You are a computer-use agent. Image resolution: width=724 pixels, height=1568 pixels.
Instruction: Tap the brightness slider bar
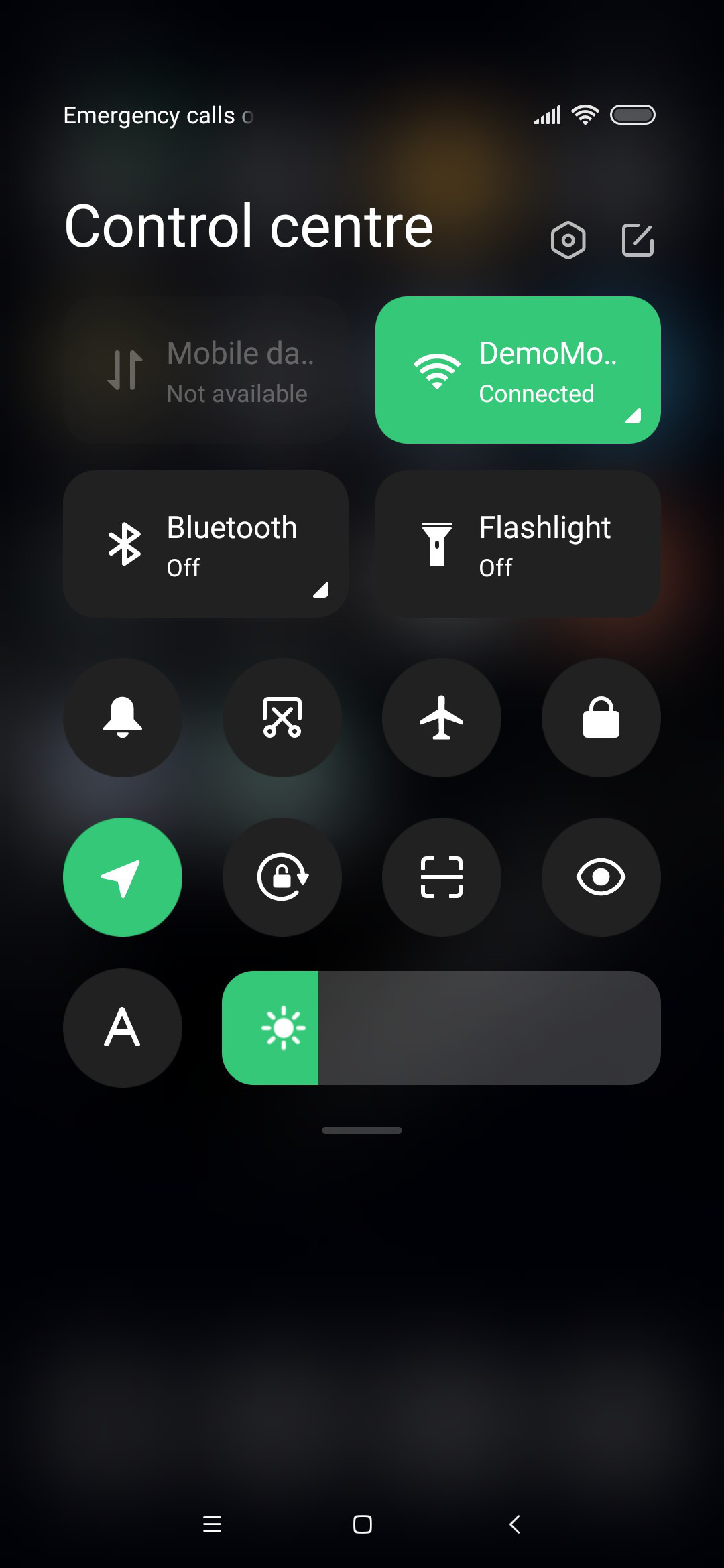(x=441, y=1028)
